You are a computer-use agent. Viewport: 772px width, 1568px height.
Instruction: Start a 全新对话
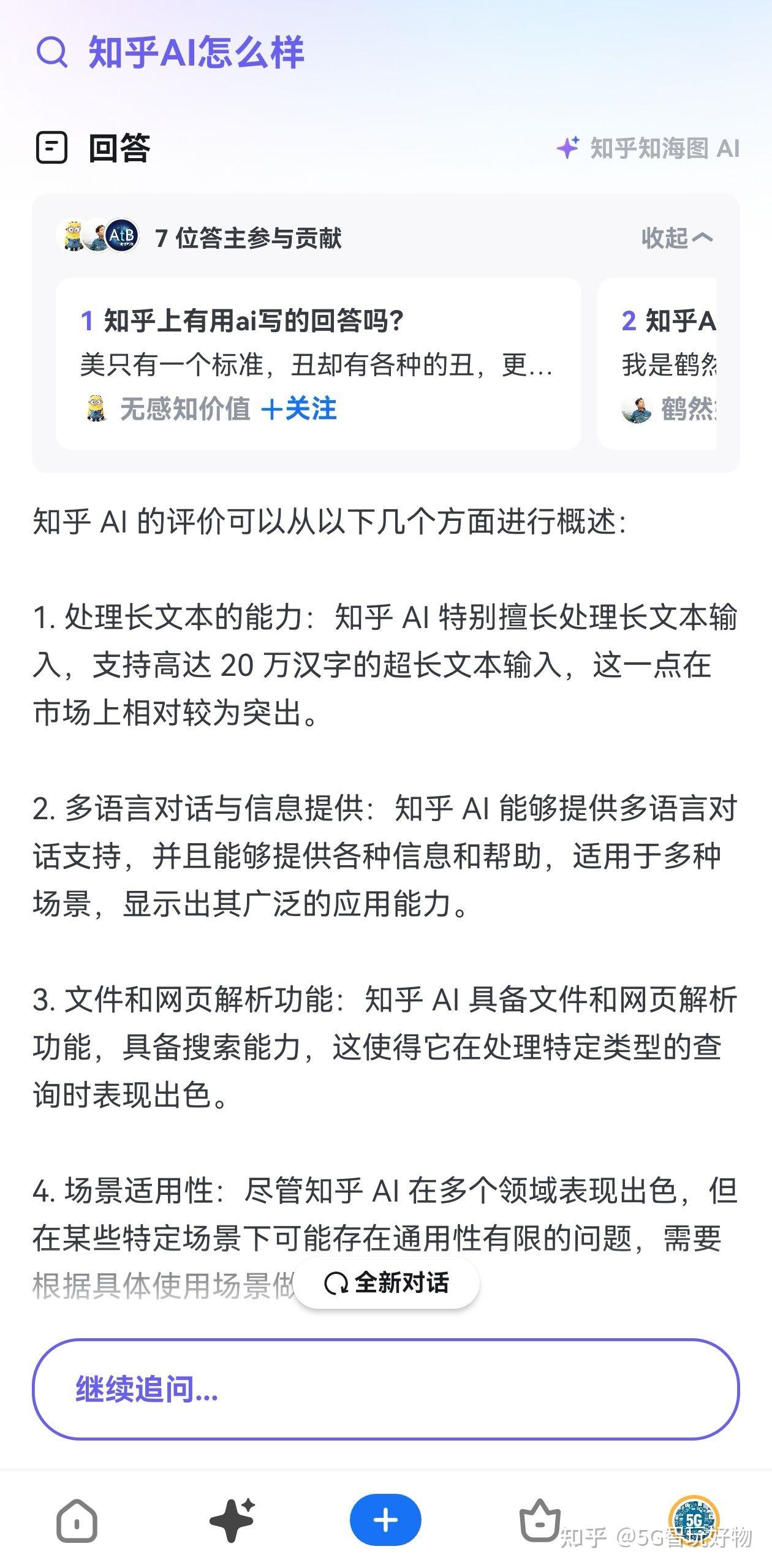(387, 1282)
